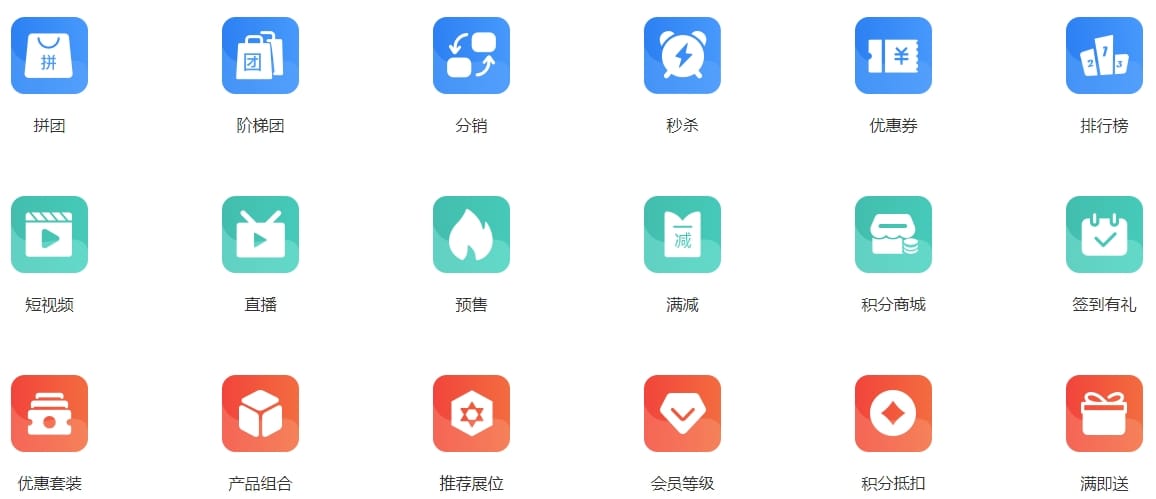
Task: Open the 秒杀 flash sale feature
Action: [x=682, y=56]
